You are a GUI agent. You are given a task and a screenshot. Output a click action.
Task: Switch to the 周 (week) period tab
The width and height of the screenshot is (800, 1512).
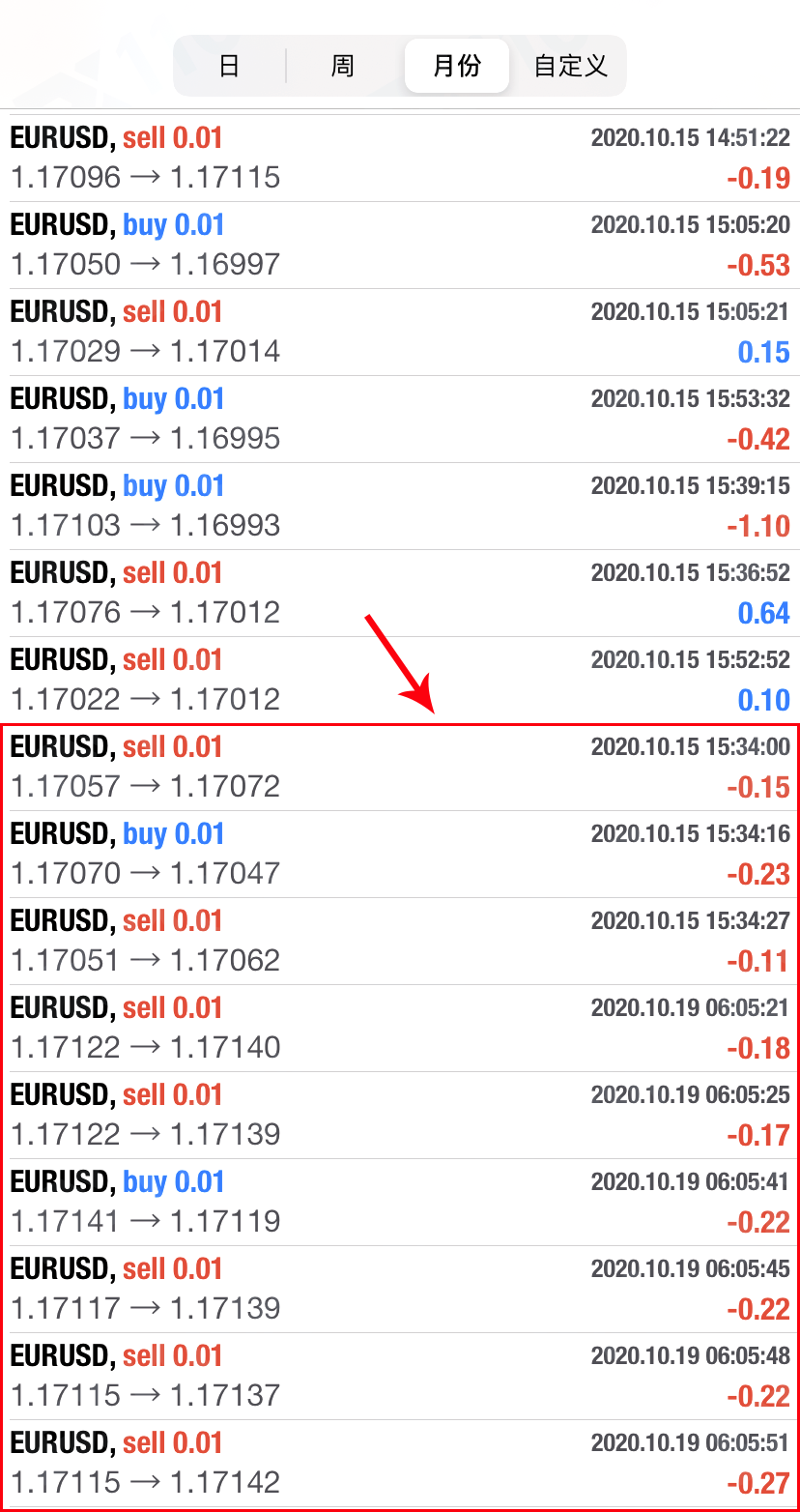pyautogui.click(x=342, y=66)
